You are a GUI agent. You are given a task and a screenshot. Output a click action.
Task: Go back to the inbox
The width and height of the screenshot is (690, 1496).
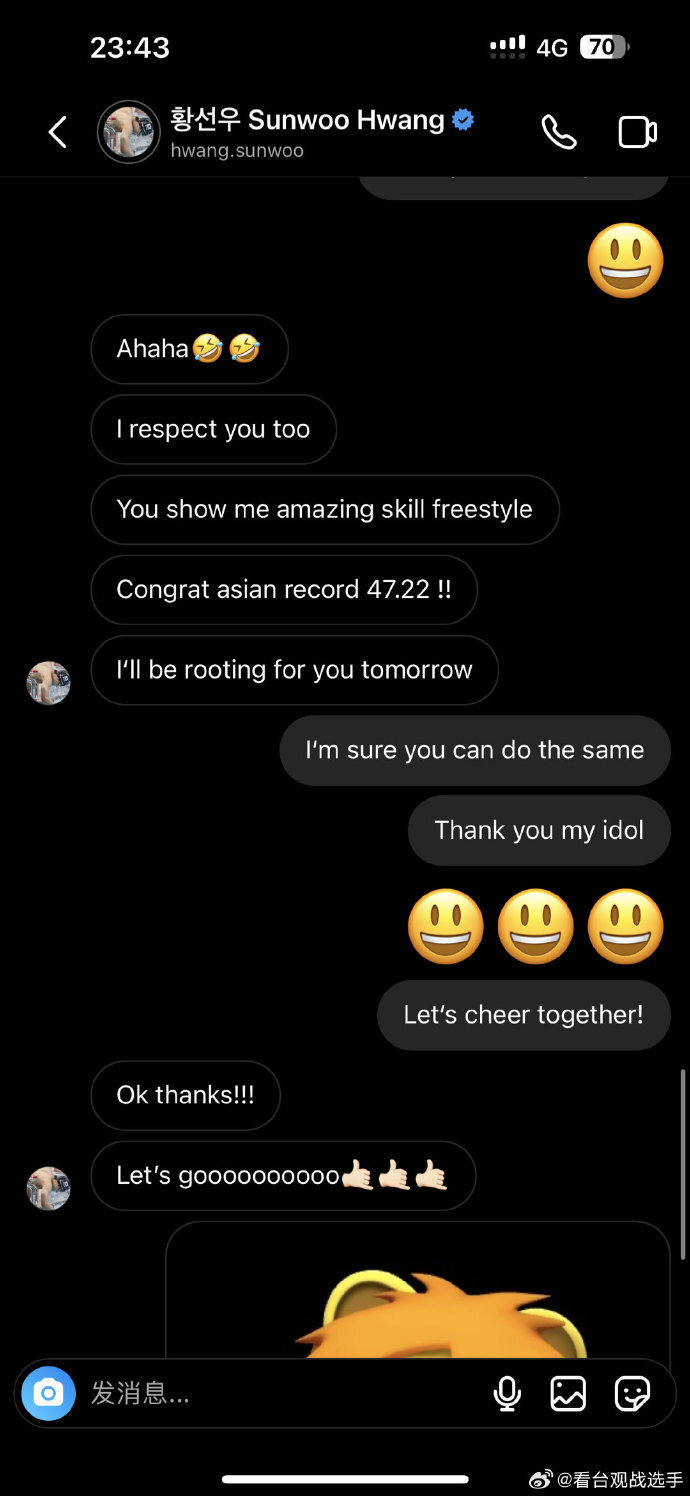click(58, 132)
